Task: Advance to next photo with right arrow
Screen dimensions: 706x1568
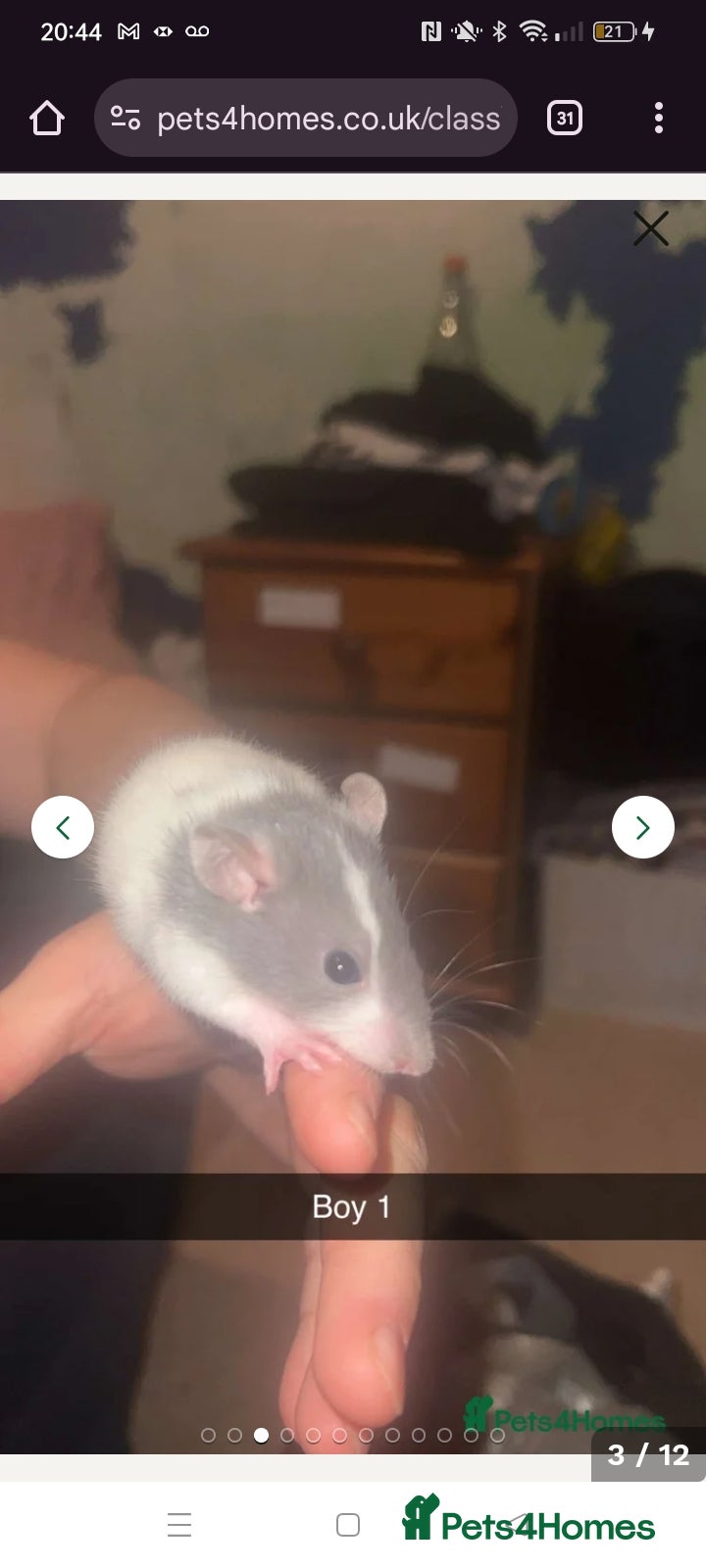Action: 643,826
